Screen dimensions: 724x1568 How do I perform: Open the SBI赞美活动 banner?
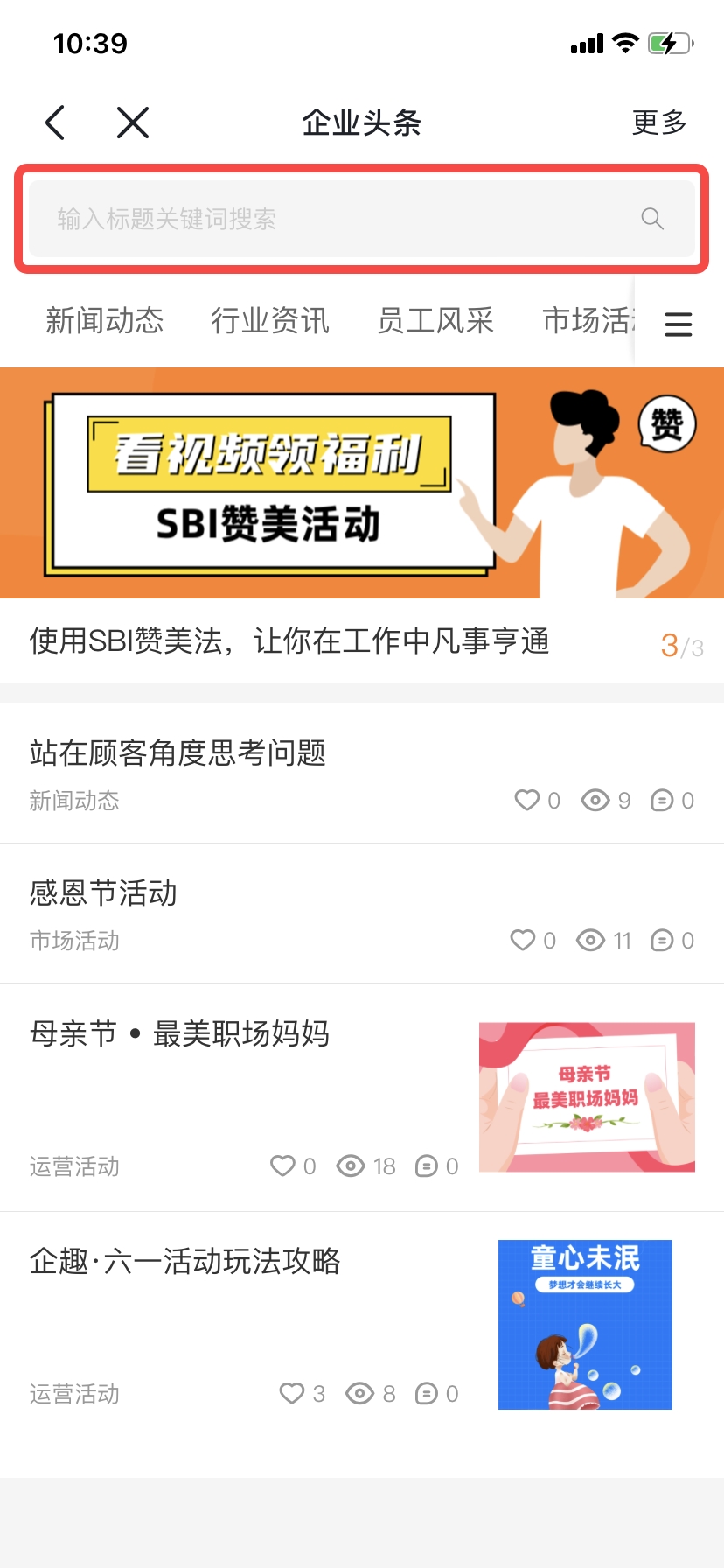click(x=362, y=483)
